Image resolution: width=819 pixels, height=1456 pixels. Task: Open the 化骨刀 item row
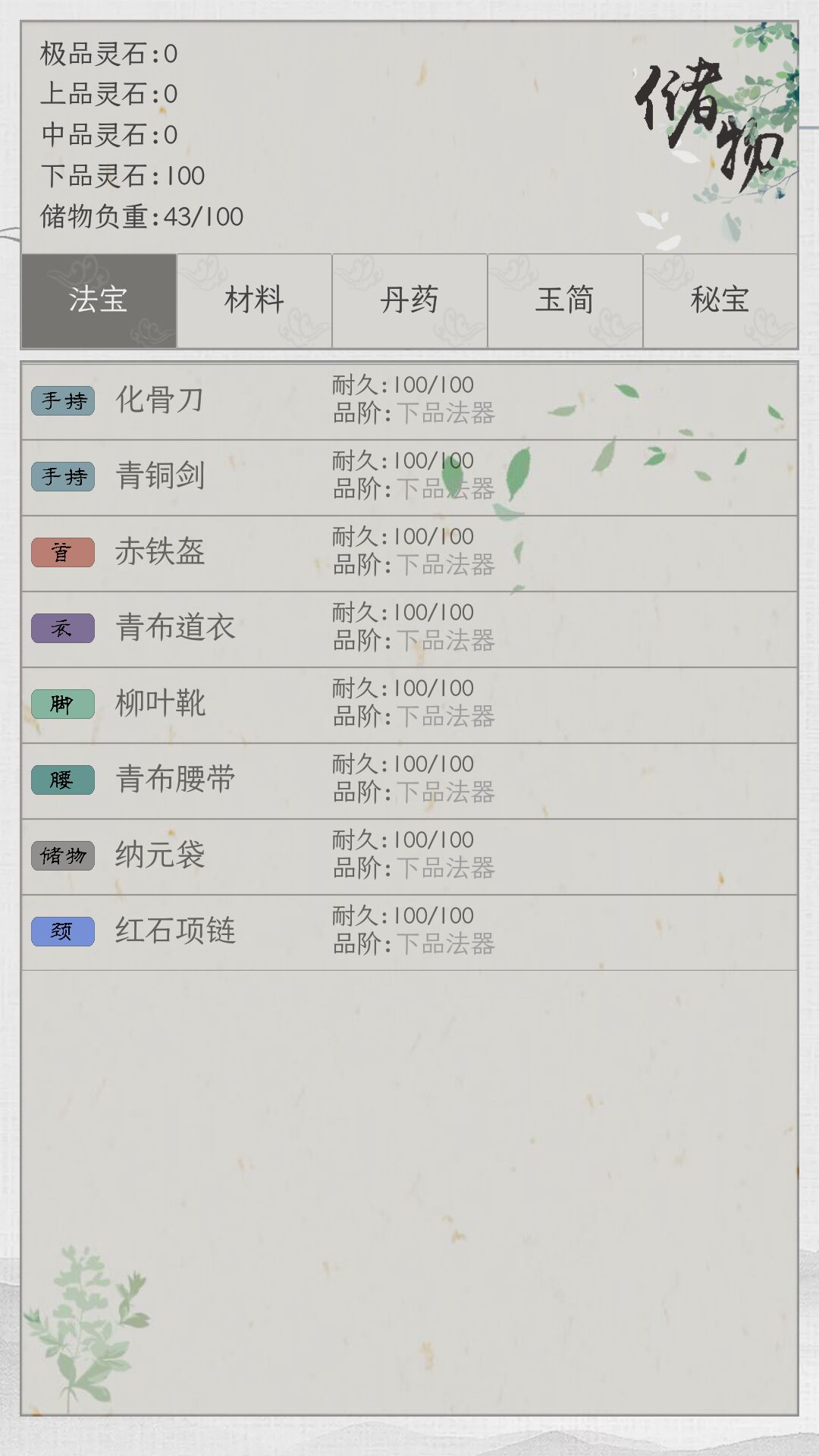(409, 401)
